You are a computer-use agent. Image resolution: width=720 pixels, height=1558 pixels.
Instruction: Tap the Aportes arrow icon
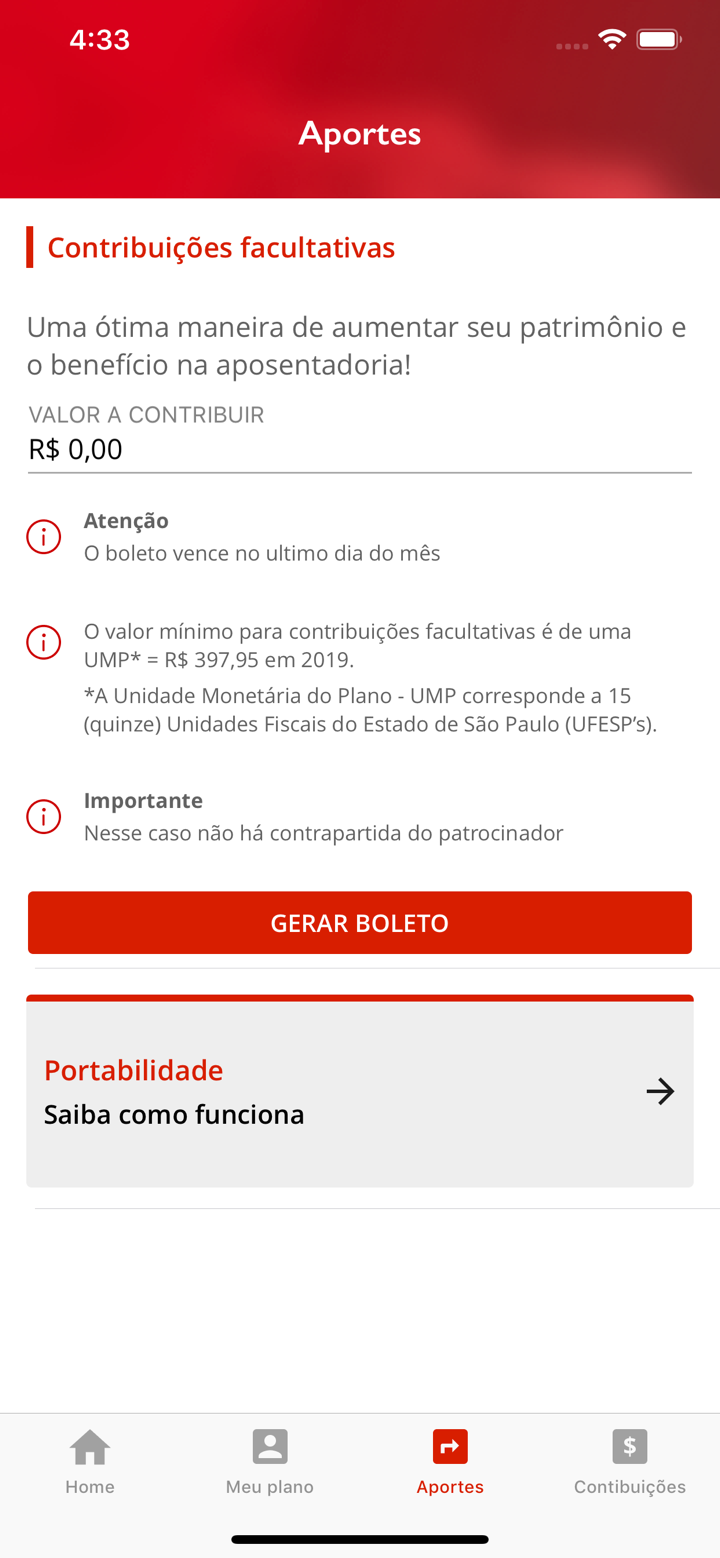pyautogui.click(x=449, y=1446)
